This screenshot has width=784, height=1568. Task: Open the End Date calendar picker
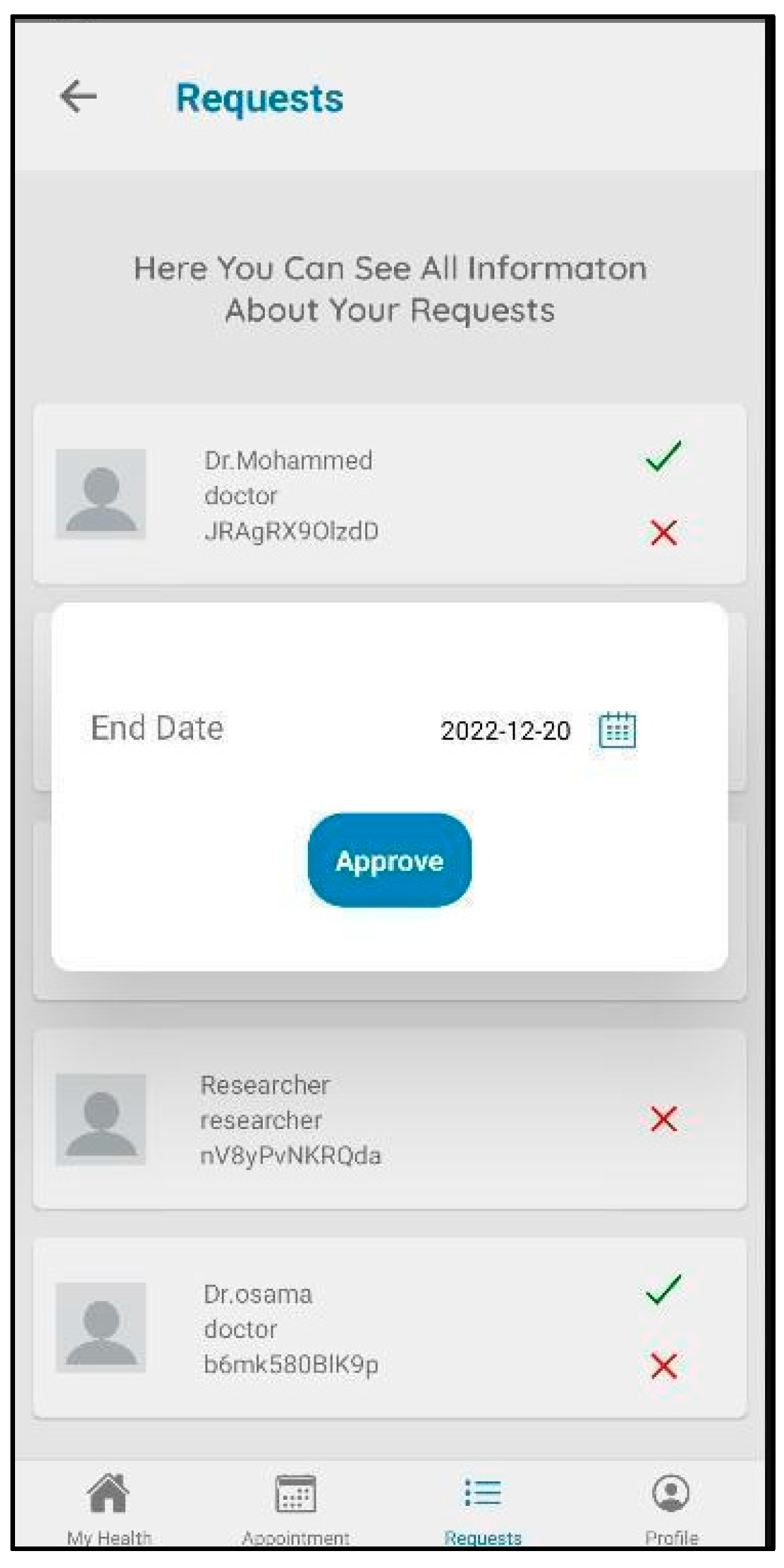617,730
